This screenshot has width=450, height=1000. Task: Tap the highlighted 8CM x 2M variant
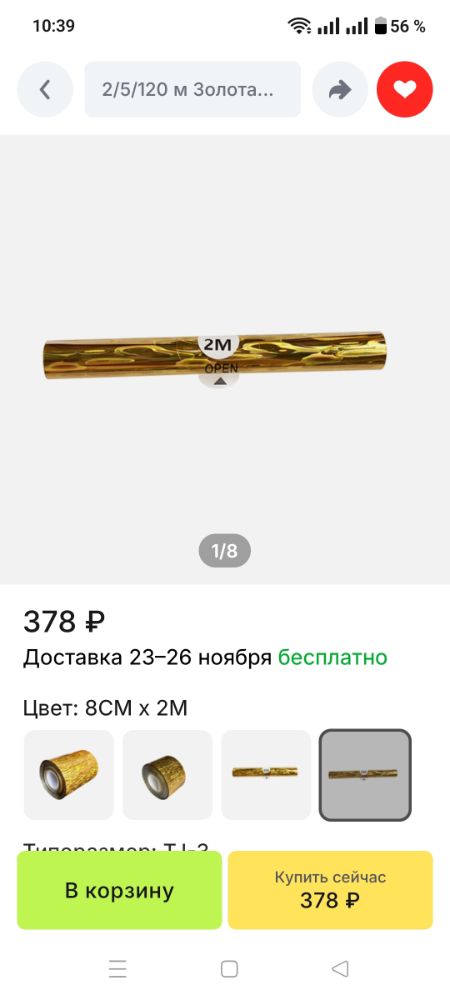tap(365, 775)
